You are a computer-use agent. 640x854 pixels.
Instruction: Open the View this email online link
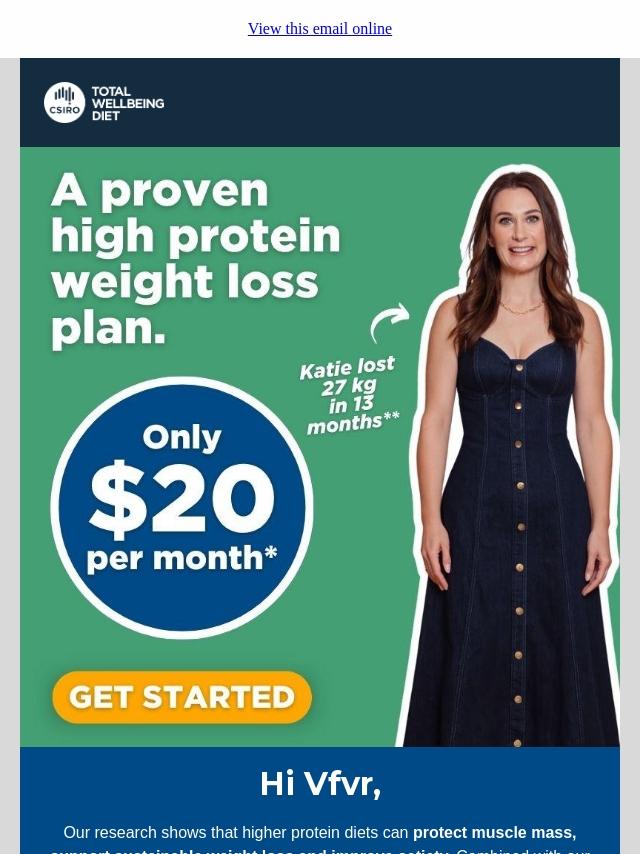pyautogui.click(x=320, y=29)
